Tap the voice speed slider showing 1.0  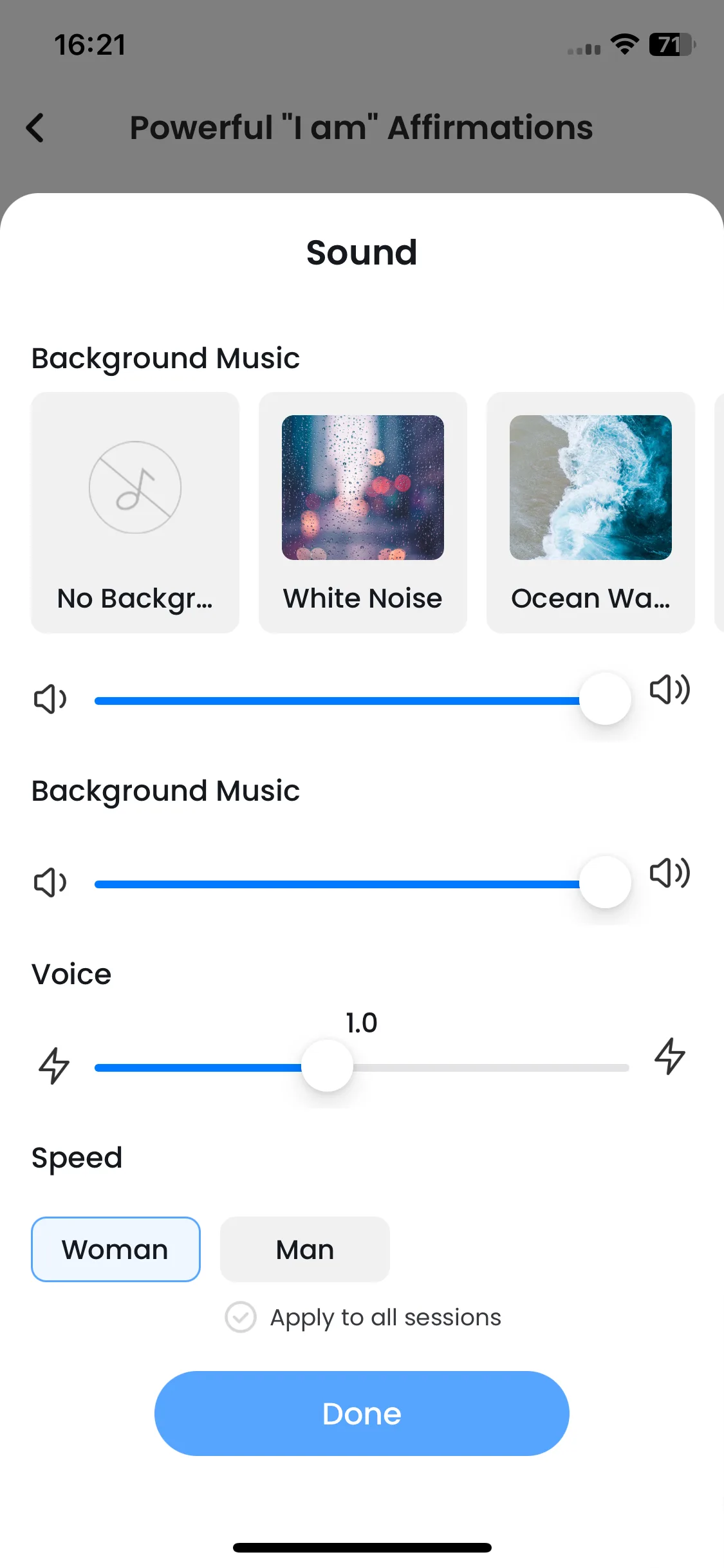pyautogui.click(x=328, y=1066)
